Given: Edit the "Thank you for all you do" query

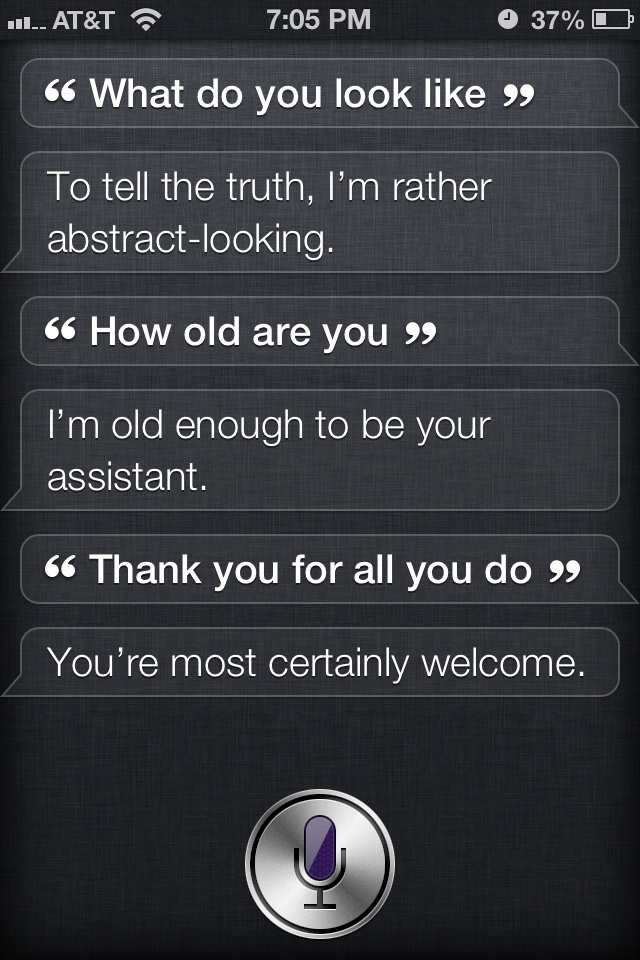Looking at the screenshot, I should click(x=312, y=570).
